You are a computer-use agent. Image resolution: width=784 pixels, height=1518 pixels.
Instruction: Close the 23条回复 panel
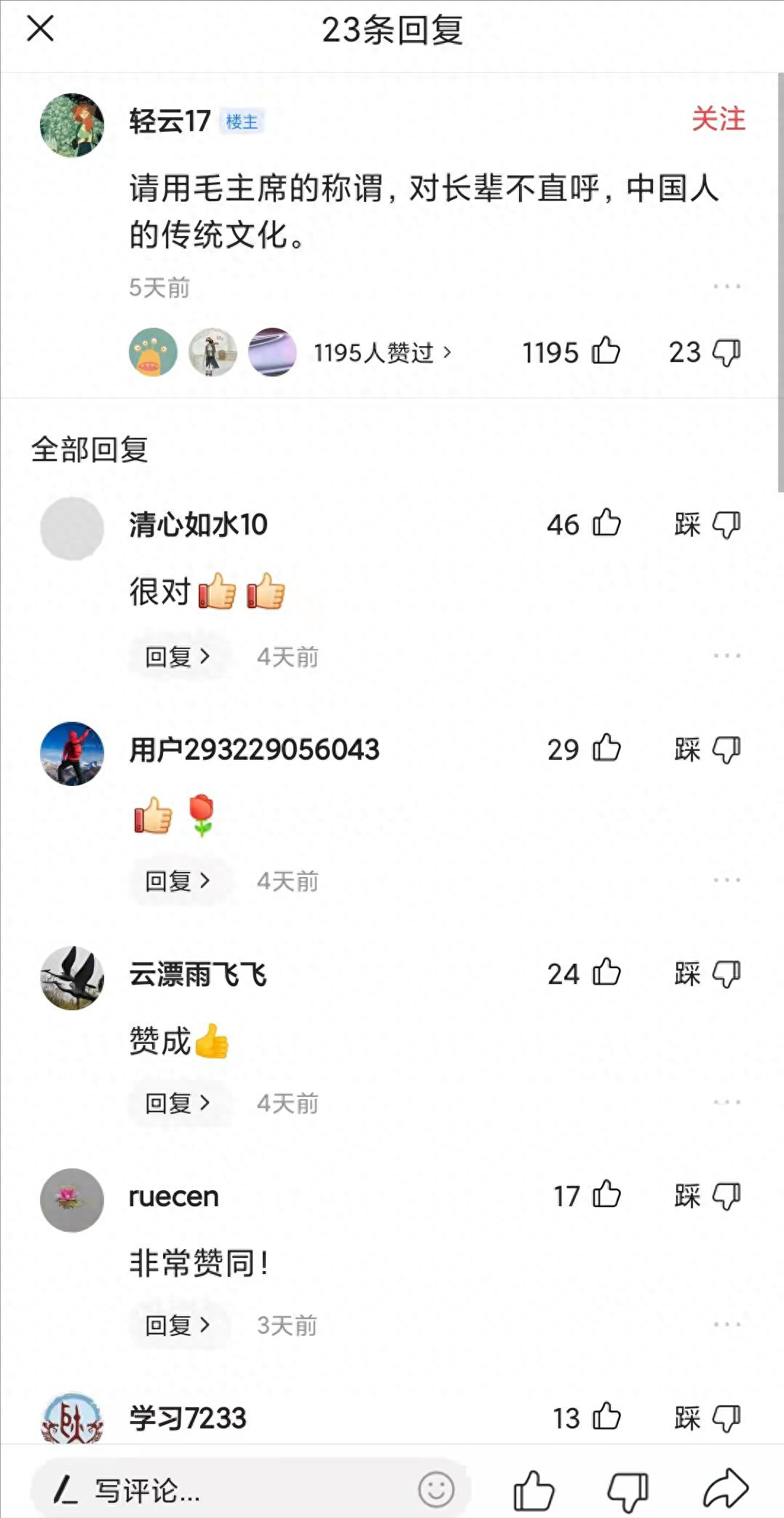pos(40,29)
